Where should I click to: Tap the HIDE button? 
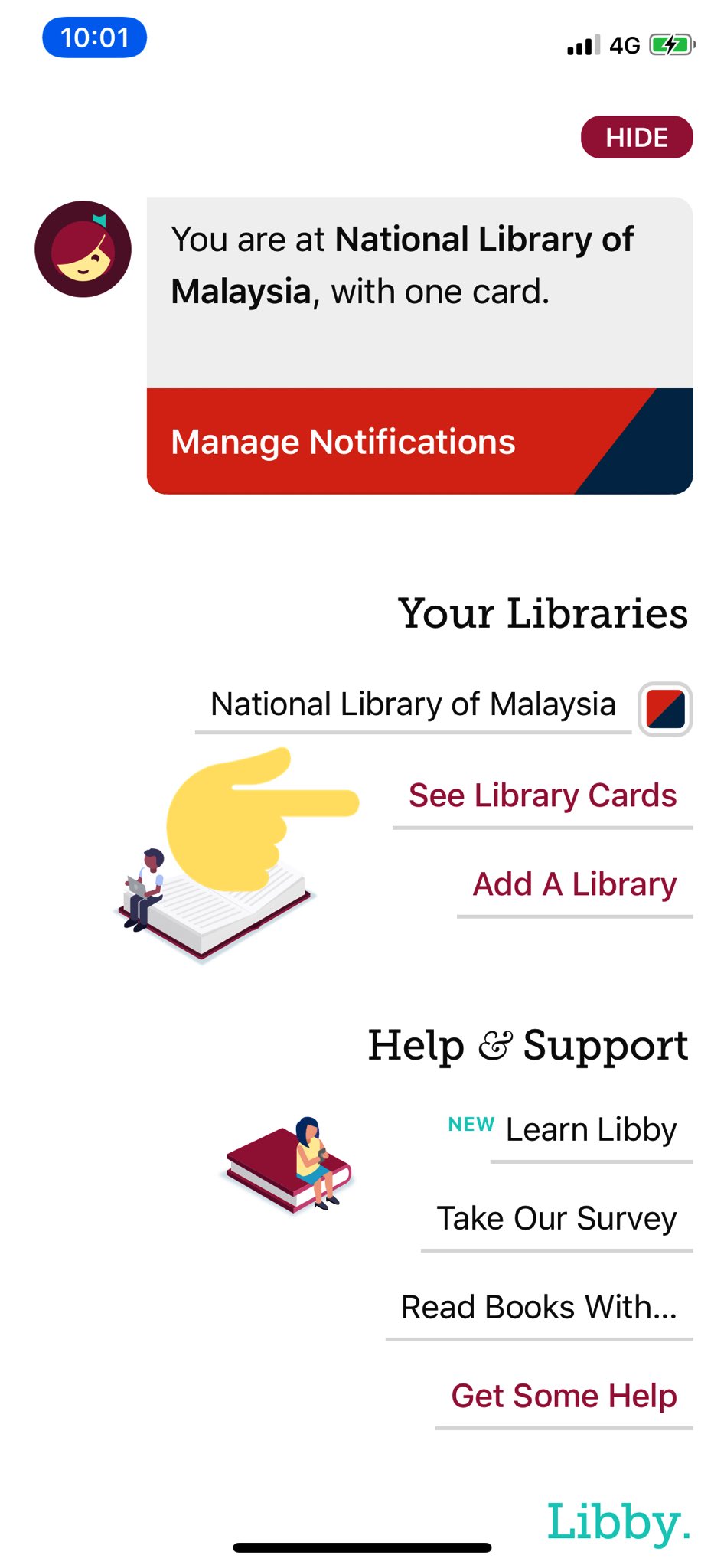(x=636, y=138)
